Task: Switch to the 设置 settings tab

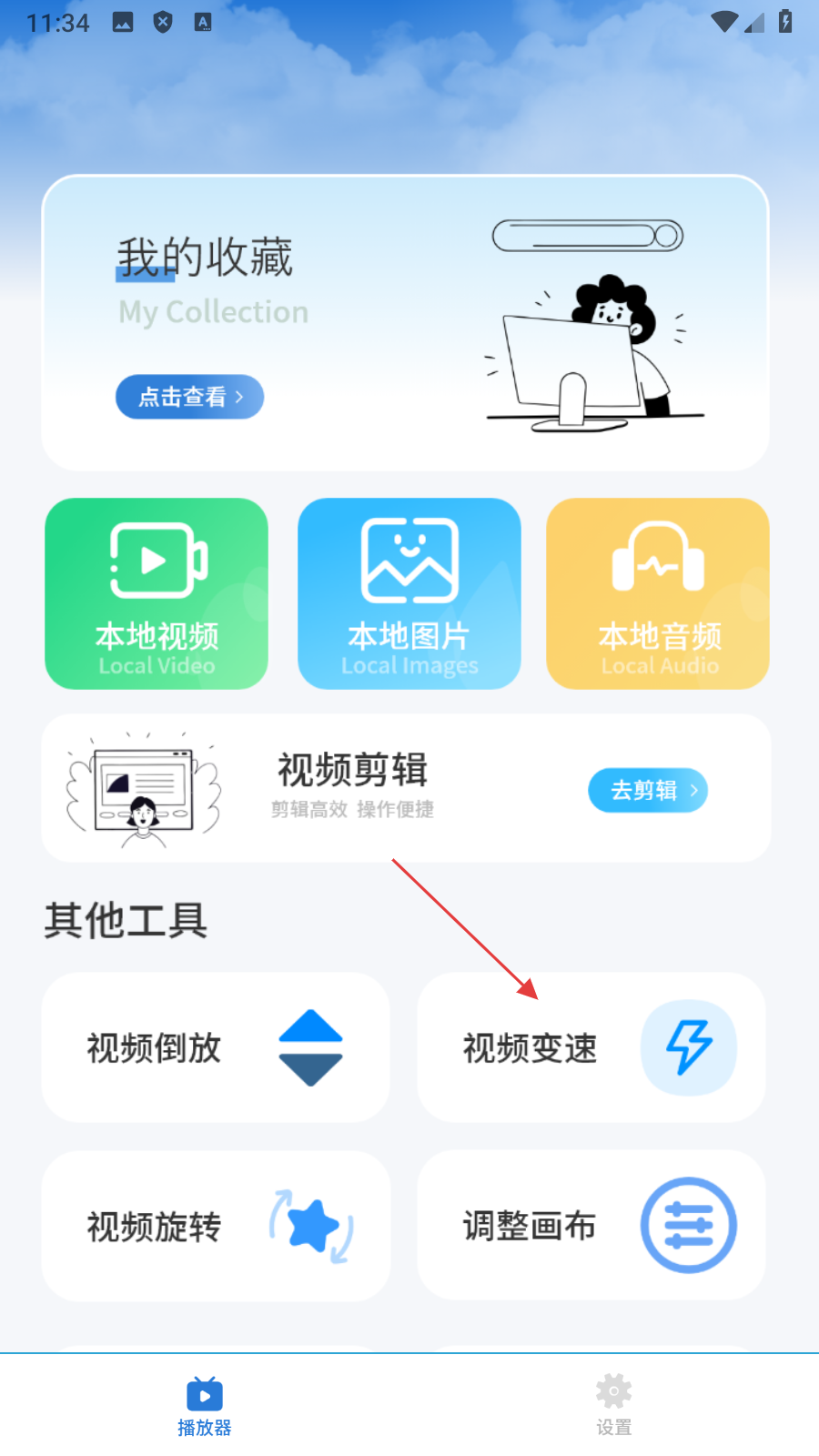Action: tap(614, 1406)
